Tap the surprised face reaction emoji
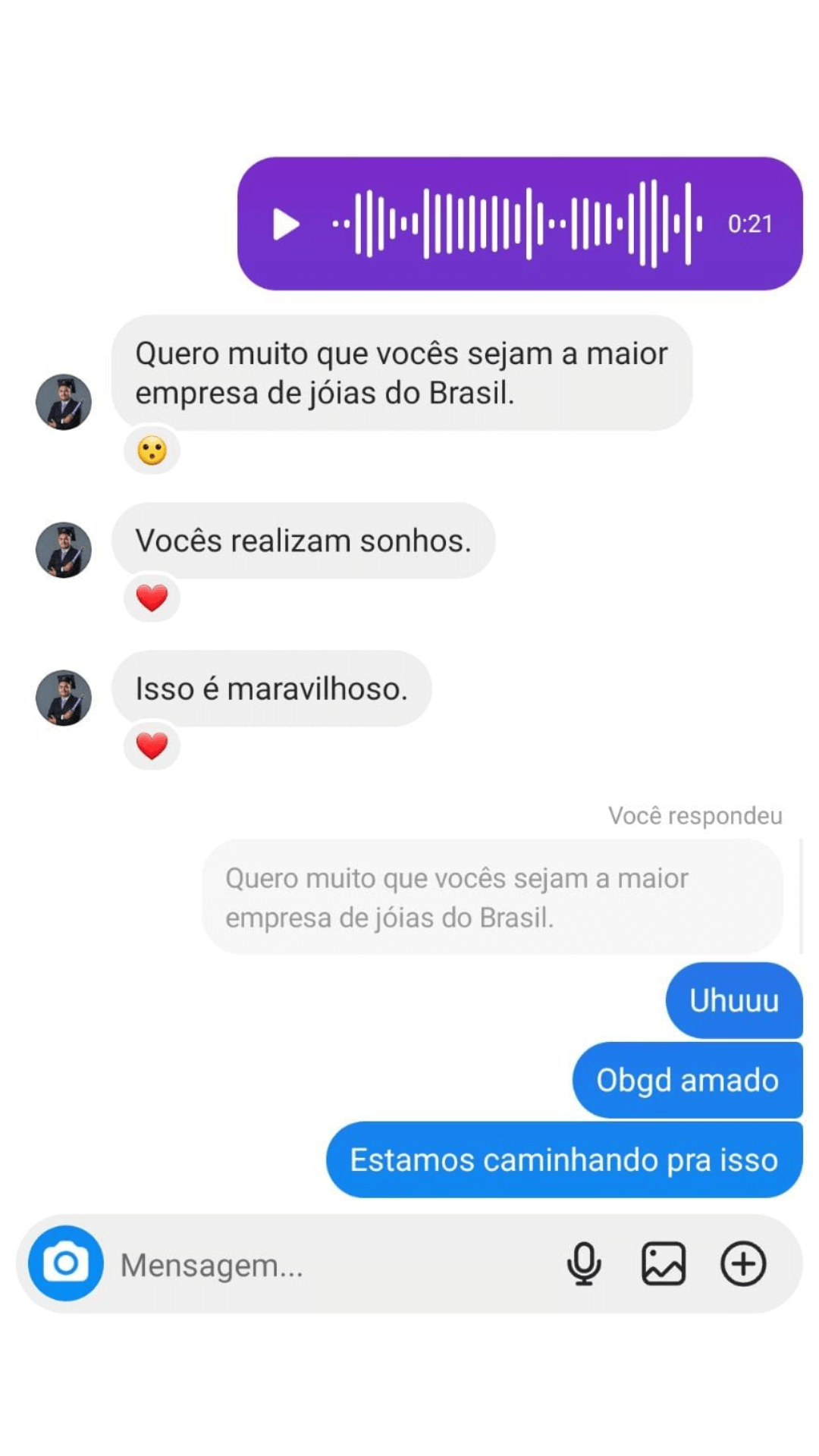 pyautogui.click(x=152, y=451)
